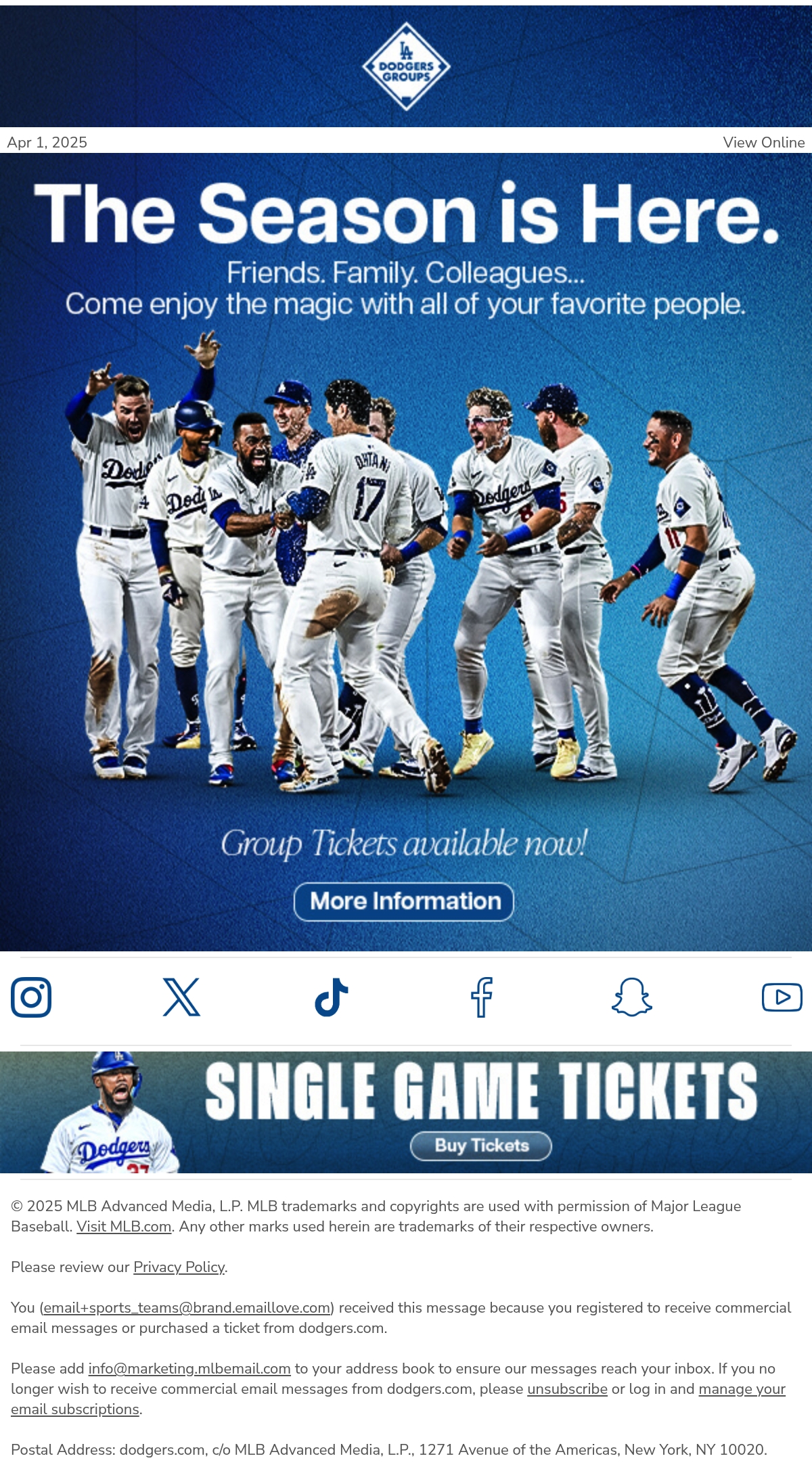Select the unsubscribe link
Screen dimensions: 812x1471
click(x=567, y=1388)
